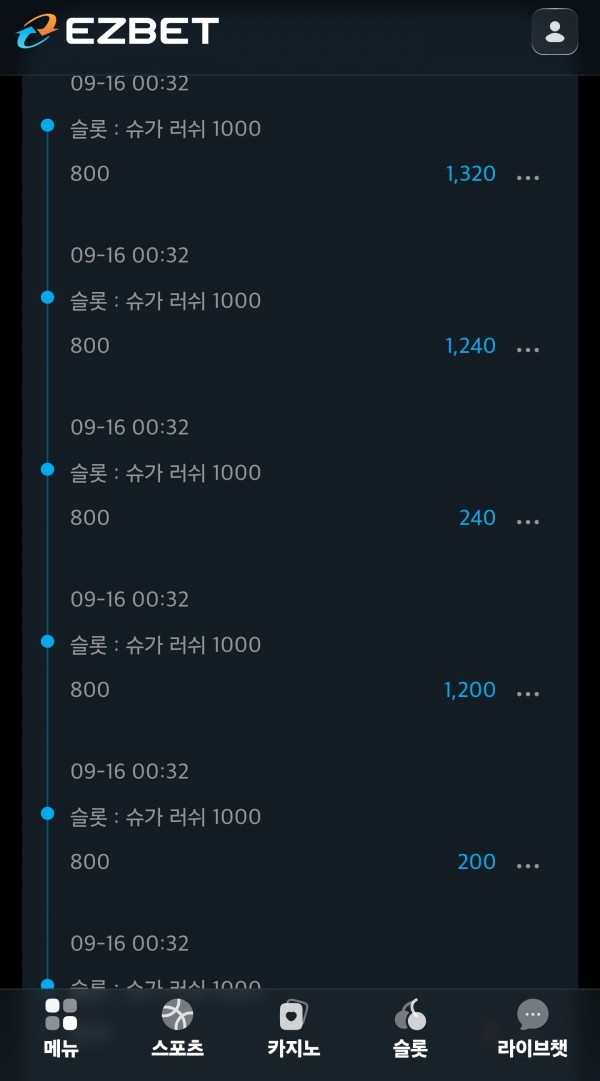
Task: Show details menu for the 240 entry
Action: (x=528, y=521)
